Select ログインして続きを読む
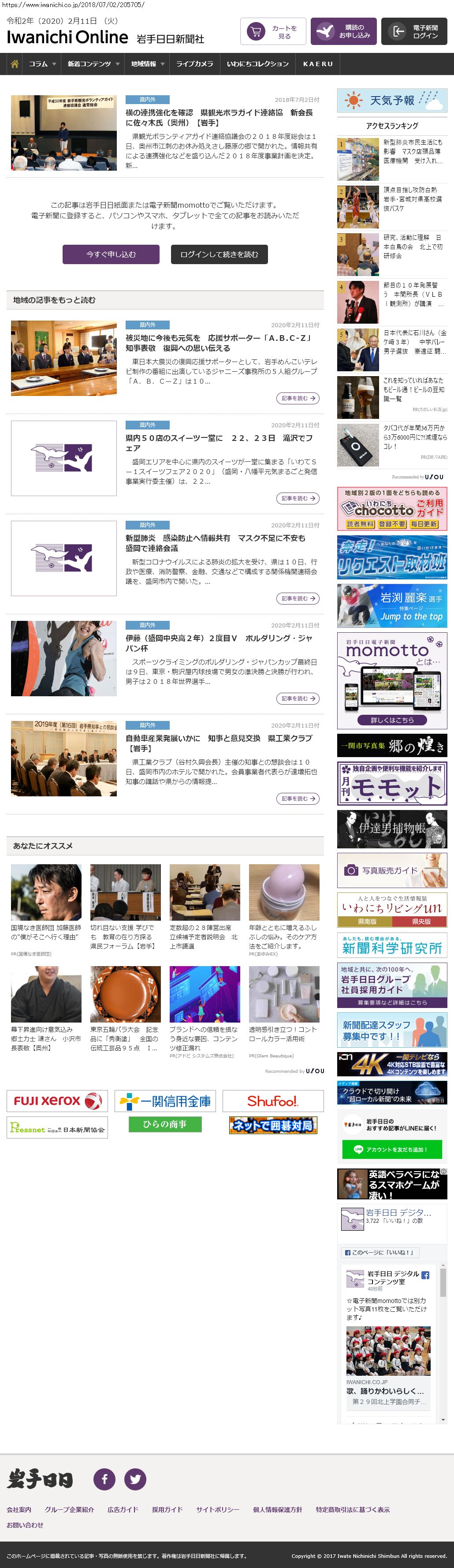 click(219, 254)
